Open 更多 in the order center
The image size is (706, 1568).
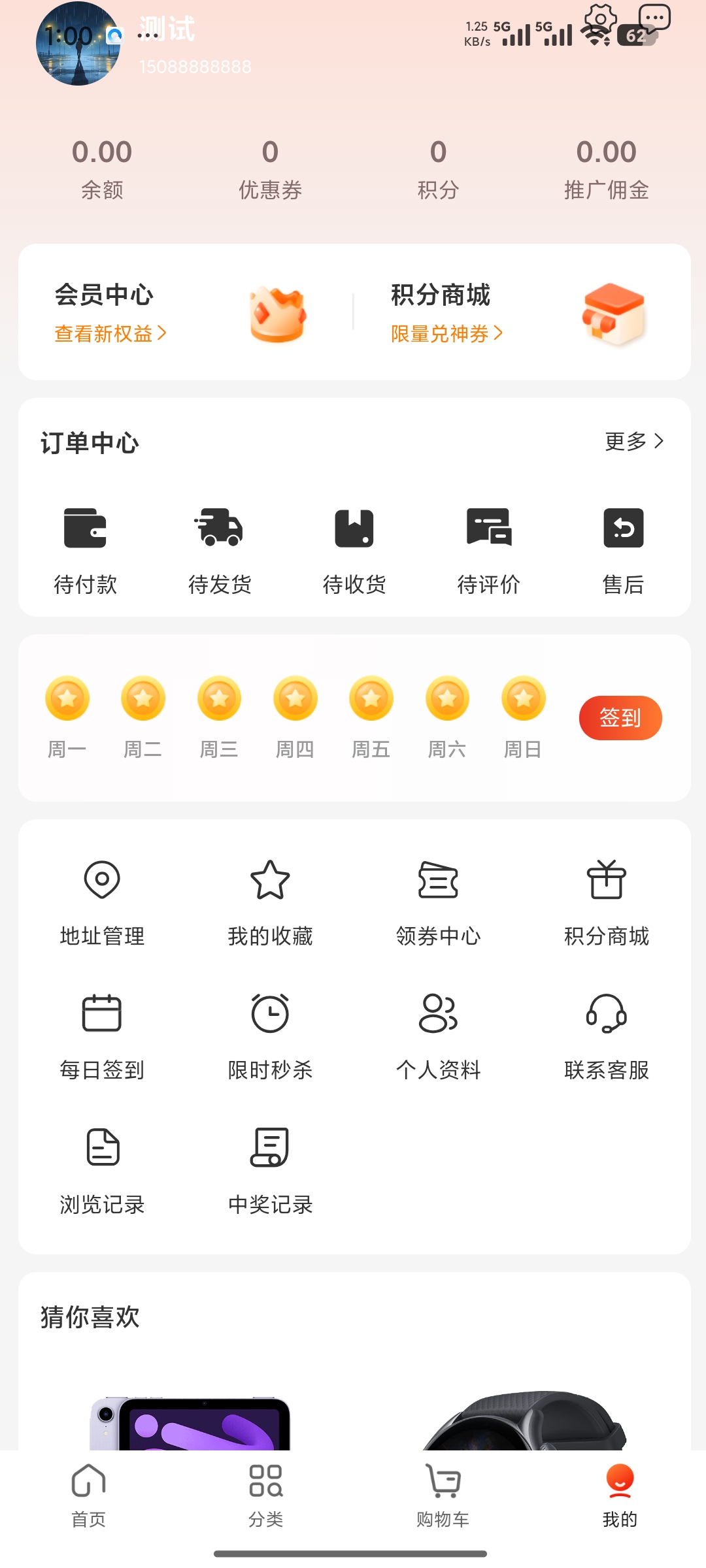pos(633,442)
